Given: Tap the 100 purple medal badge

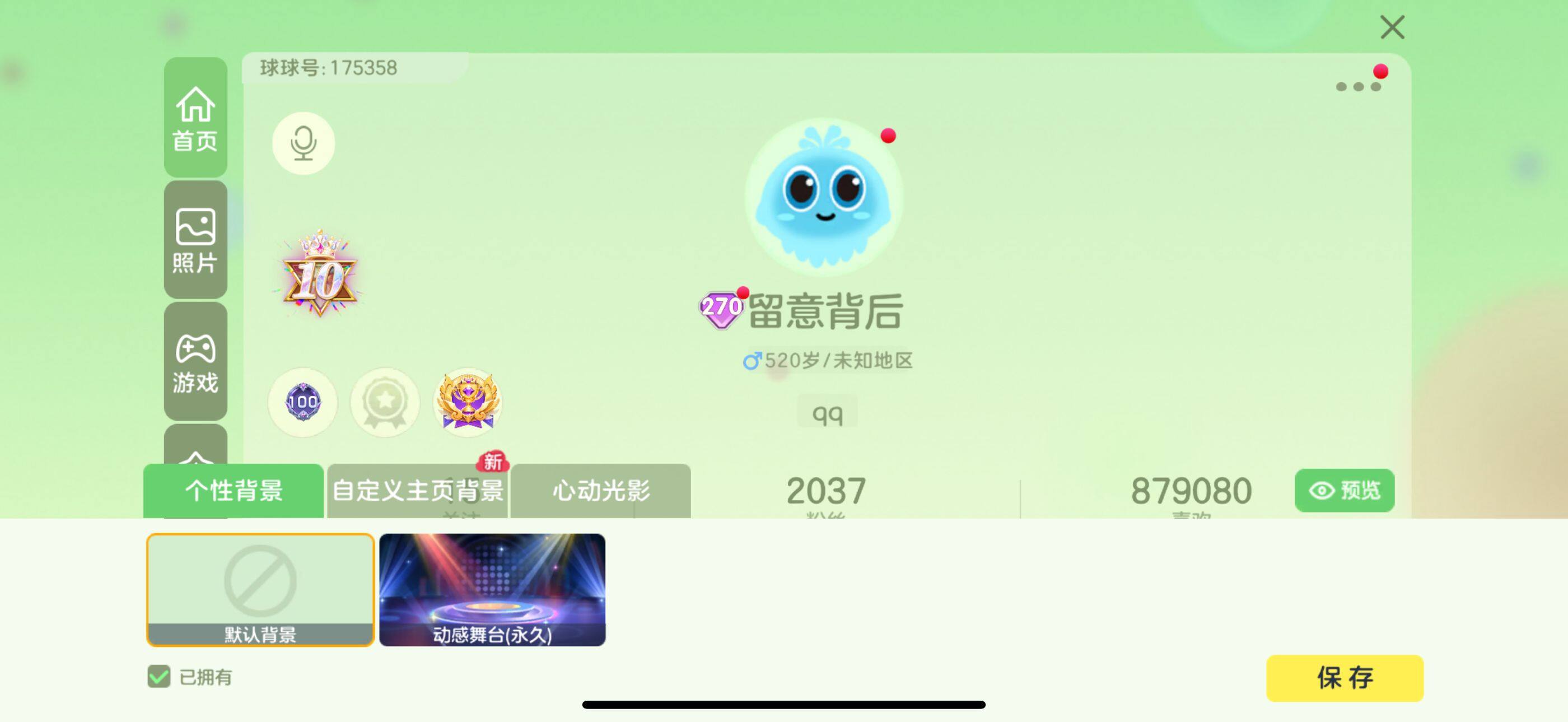Looking at the screenshot, I should click(x=303, y=402).
